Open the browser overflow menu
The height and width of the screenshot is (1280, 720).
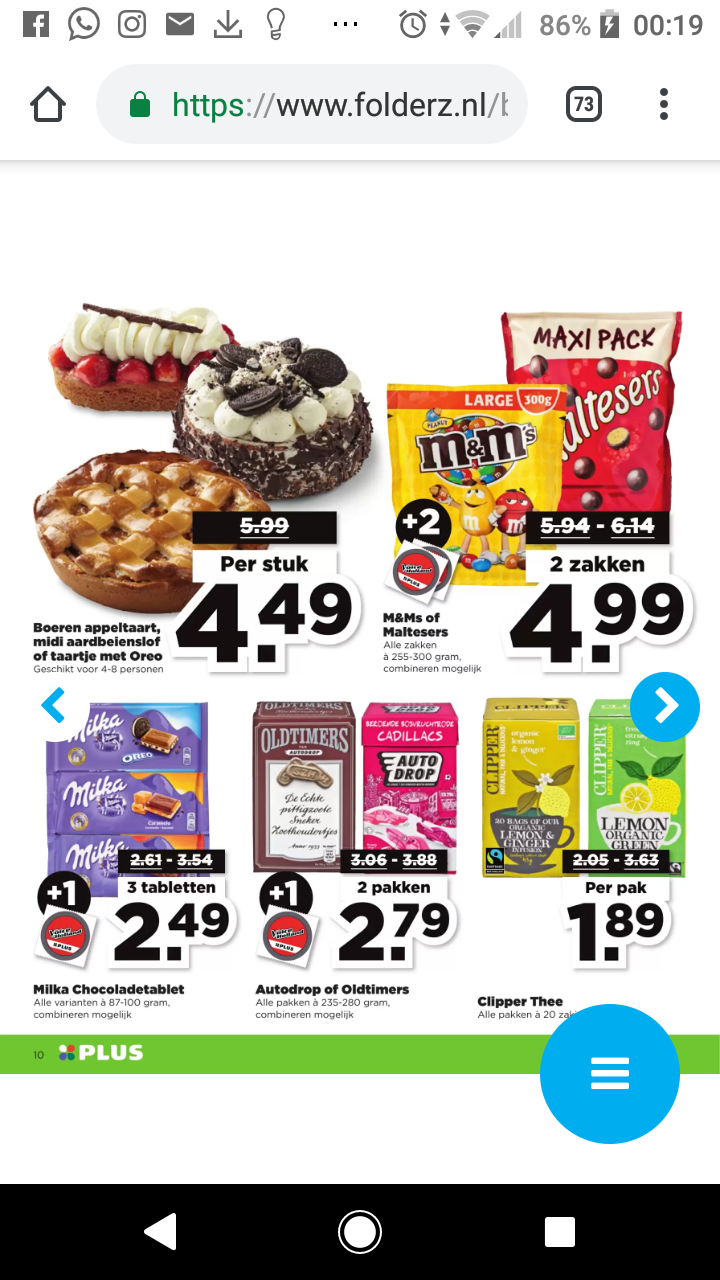[664, 104]
